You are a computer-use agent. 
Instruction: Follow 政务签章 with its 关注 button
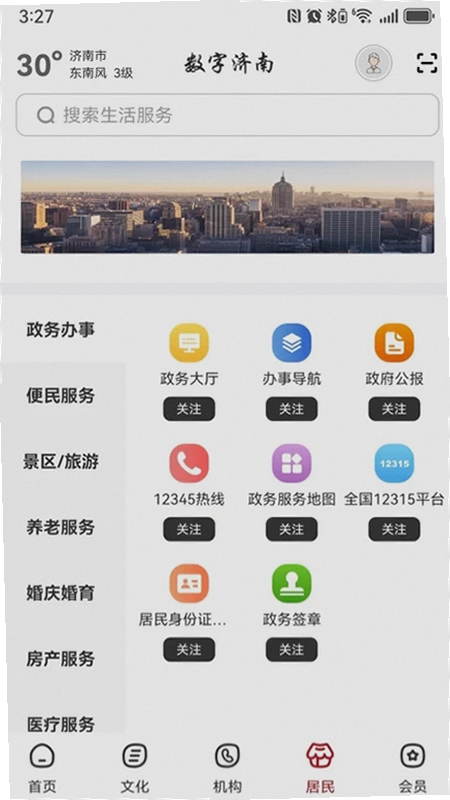(x=291, y=650)
